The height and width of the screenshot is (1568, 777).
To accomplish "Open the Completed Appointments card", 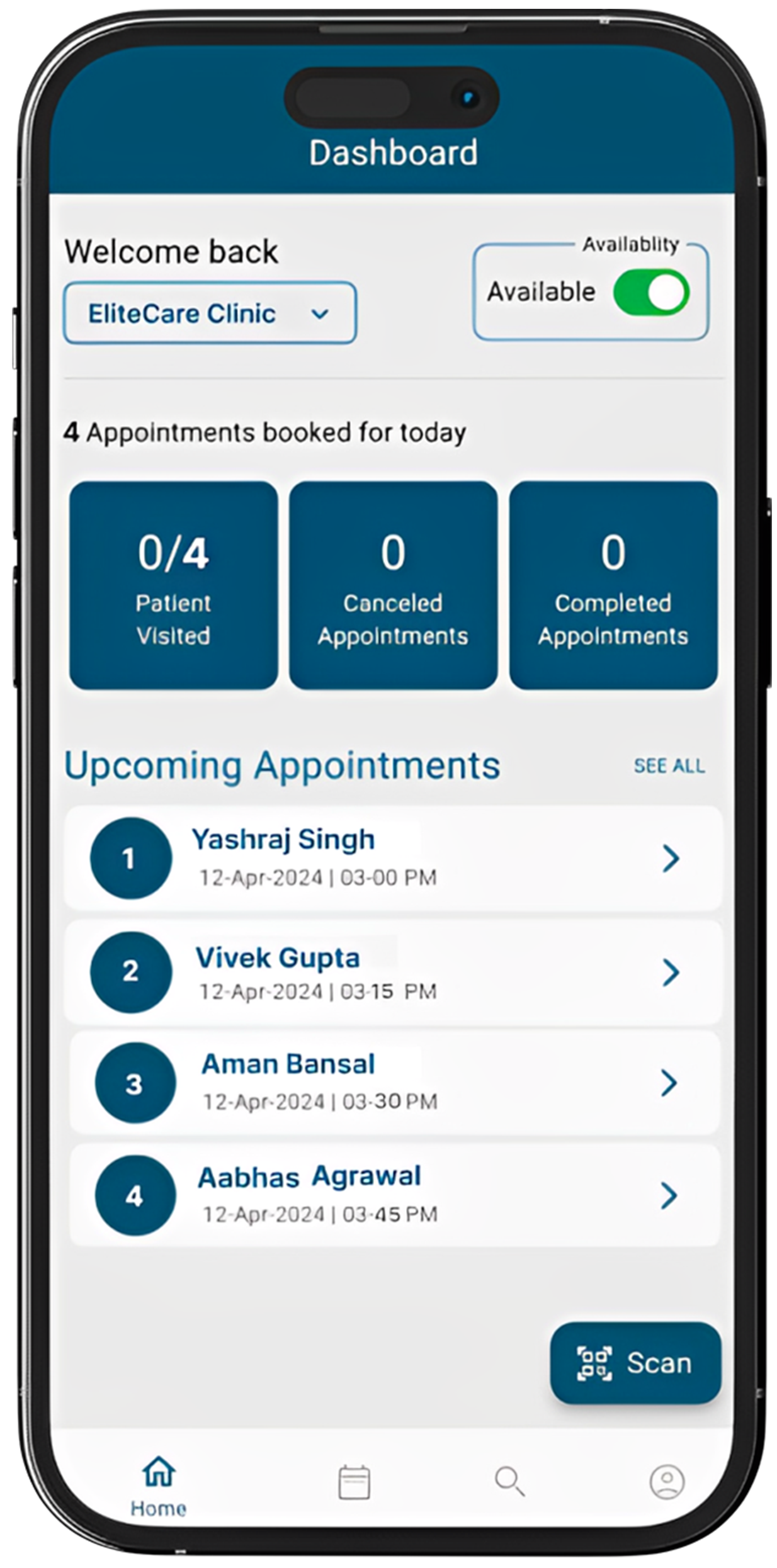I will point(613,585).
